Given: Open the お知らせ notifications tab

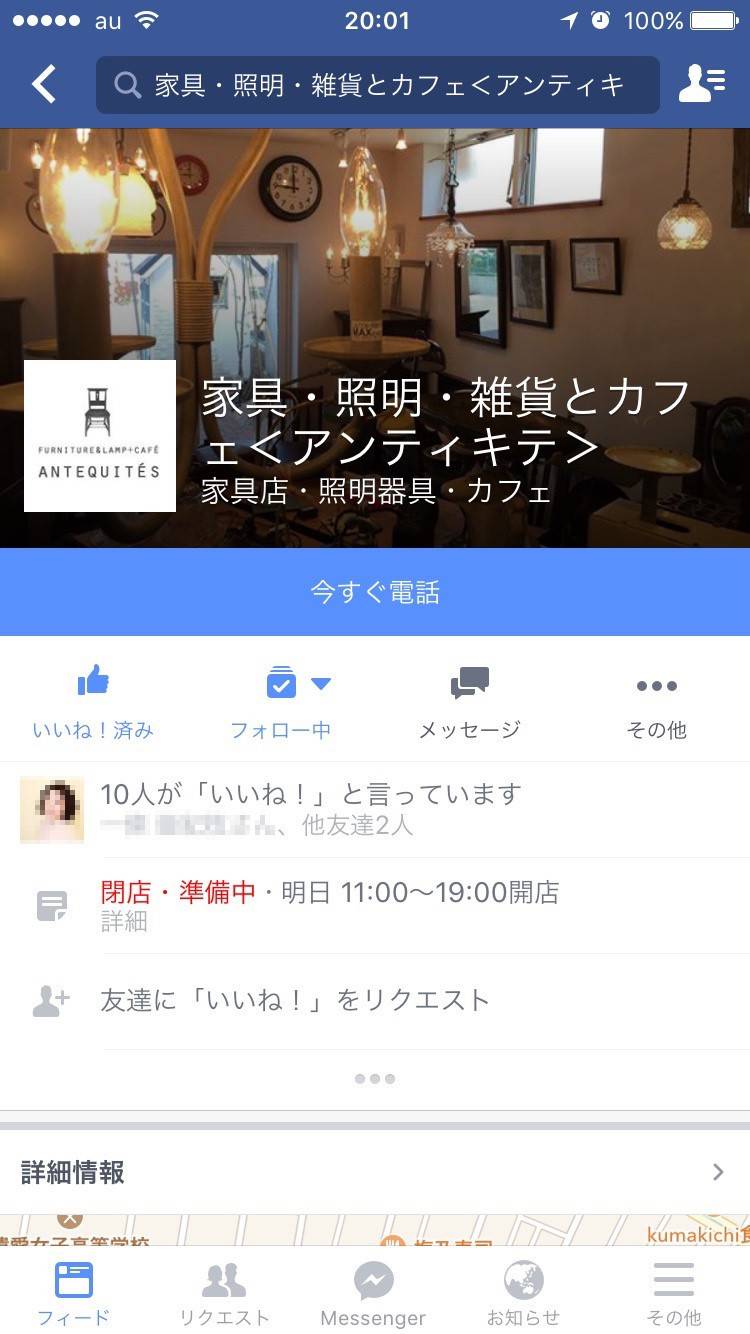Looking at the screenshot, I should tap(524, 1292).
